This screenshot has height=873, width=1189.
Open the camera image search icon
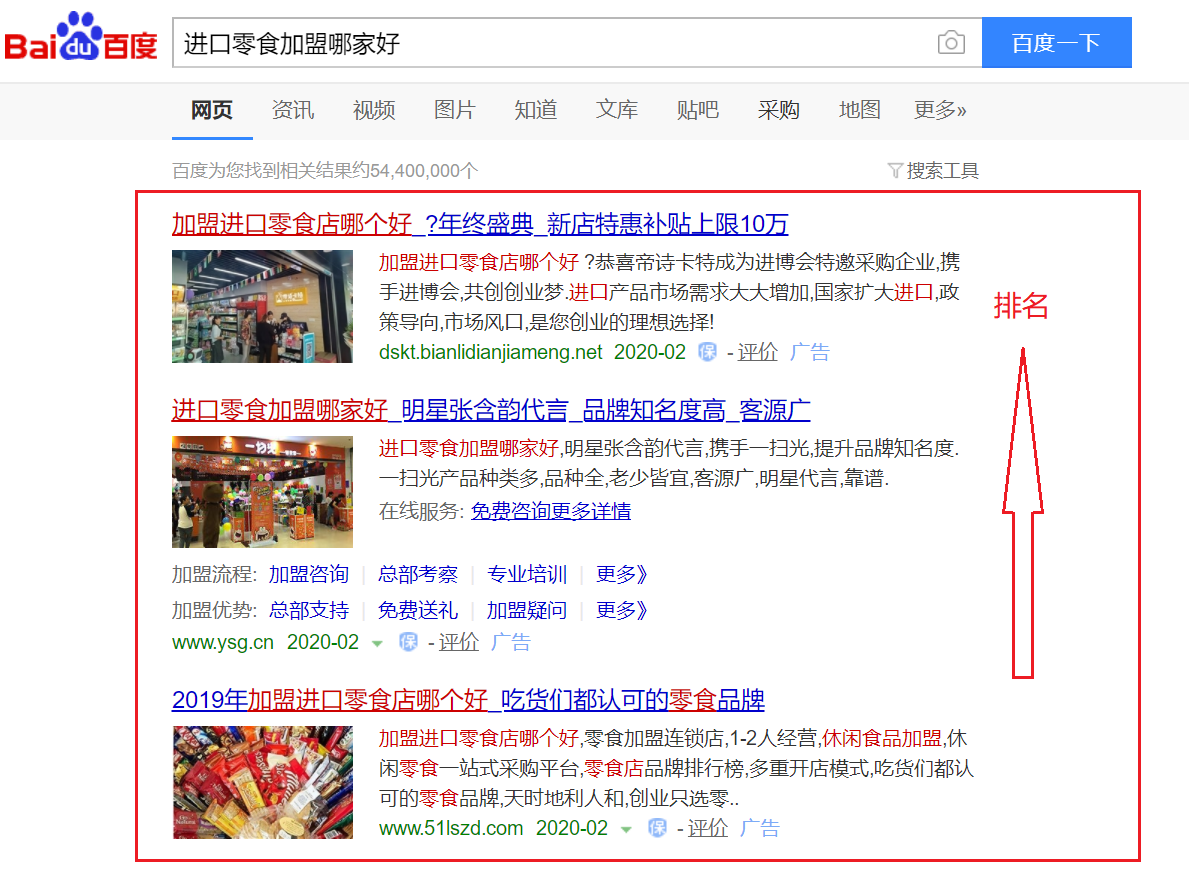[x=951, y=43]
